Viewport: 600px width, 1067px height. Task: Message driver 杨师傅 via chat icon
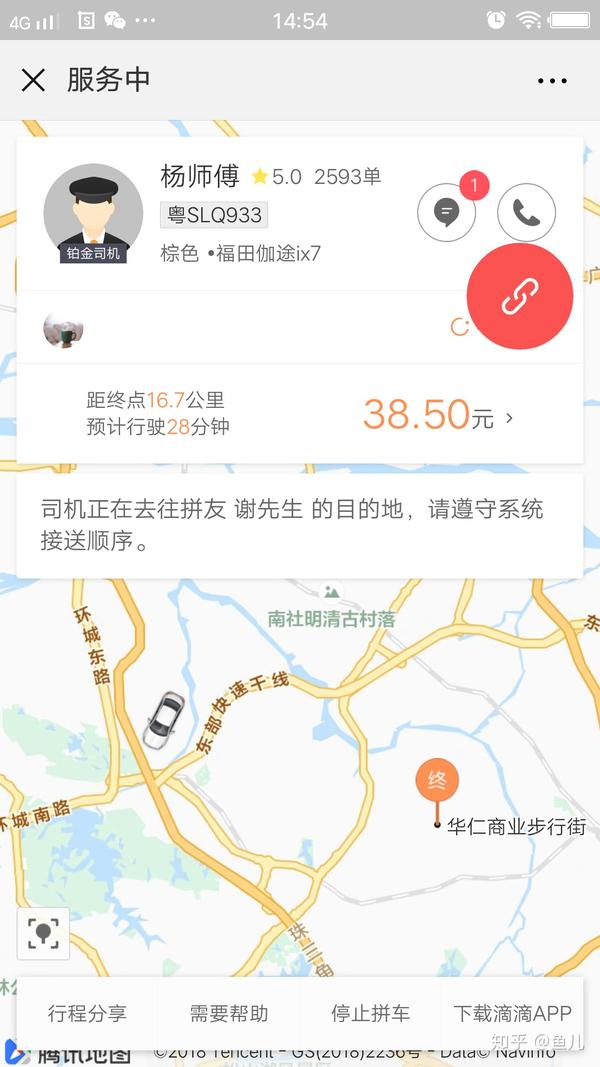[x=446, y=212]
